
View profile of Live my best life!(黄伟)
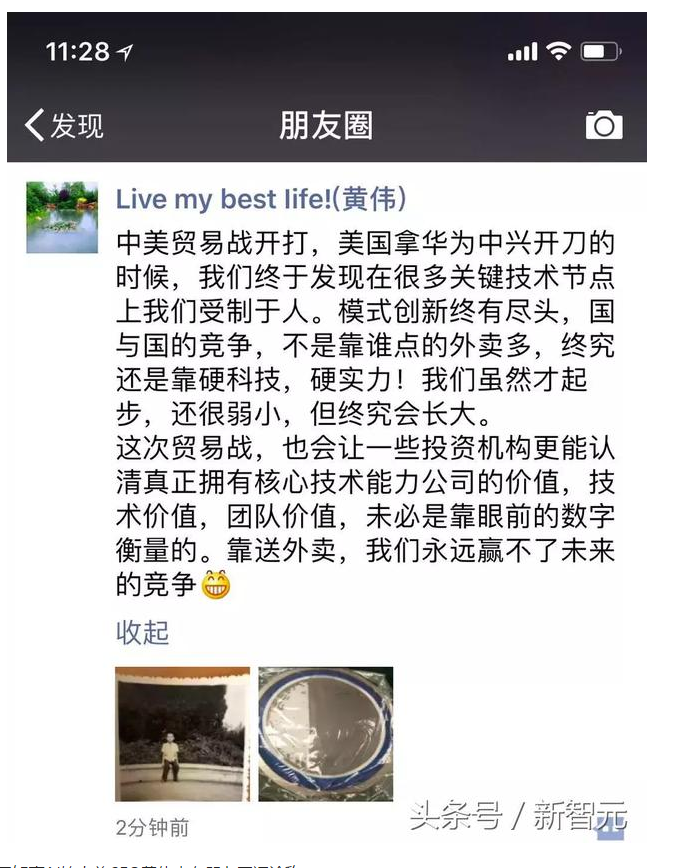(x=260, y=199)
